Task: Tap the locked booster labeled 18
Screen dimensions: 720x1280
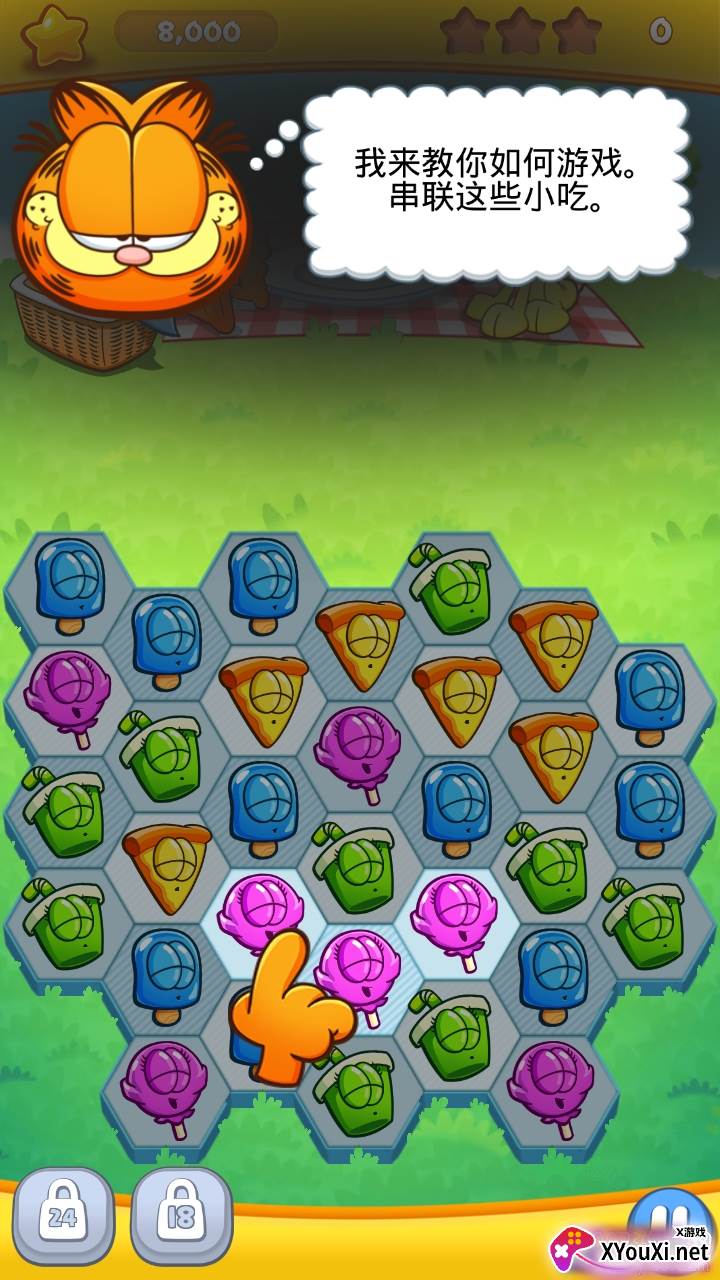Action: click(x=181, y=1214)
